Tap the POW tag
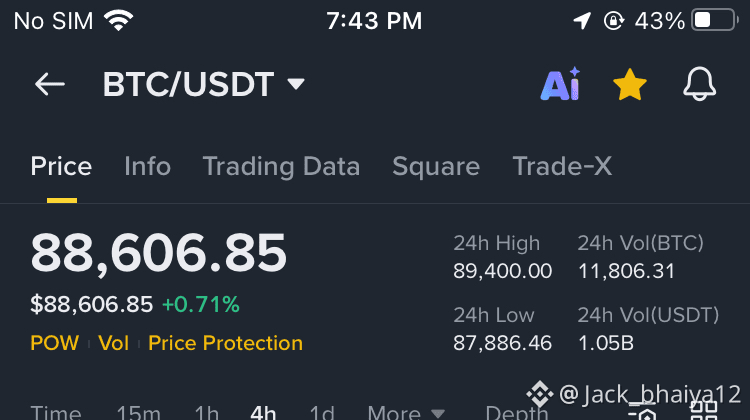 [54, 343]
